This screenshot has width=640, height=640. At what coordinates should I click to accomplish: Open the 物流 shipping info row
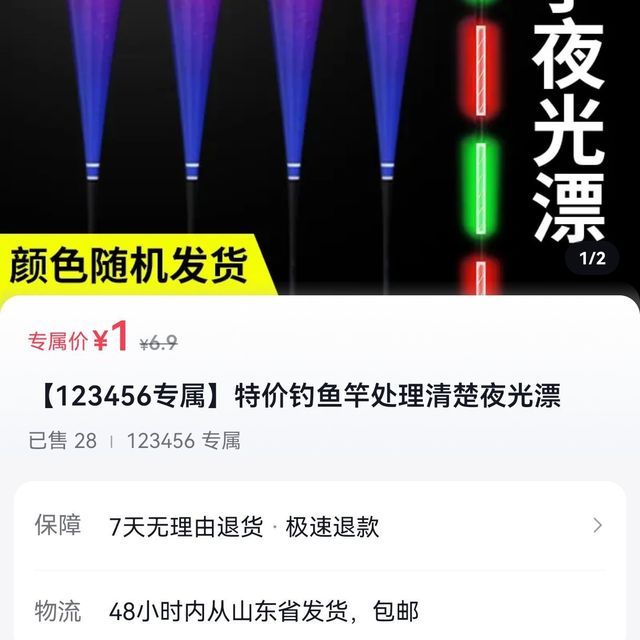[320, 610]
